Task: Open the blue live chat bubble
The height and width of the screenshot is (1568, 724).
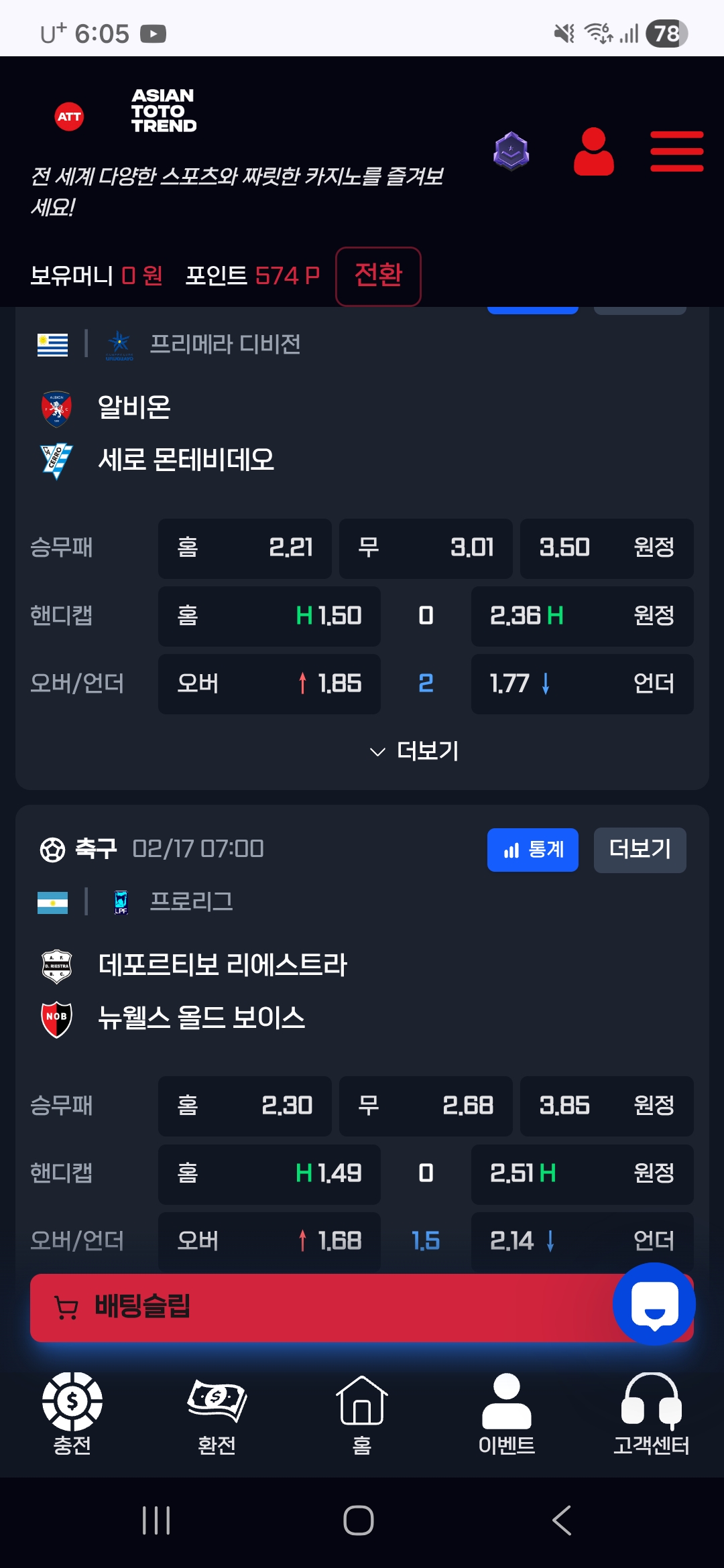Action: click(x=654, y=1304)
